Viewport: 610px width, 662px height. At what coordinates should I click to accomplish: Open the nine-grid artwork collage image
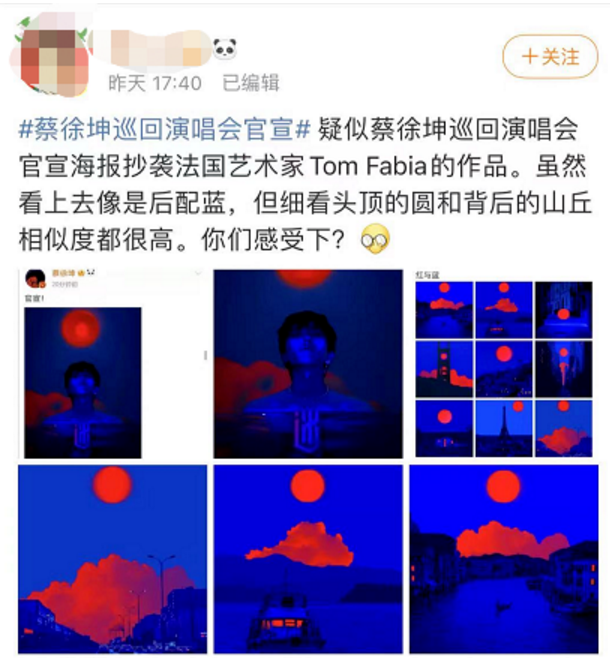point(501,363)
